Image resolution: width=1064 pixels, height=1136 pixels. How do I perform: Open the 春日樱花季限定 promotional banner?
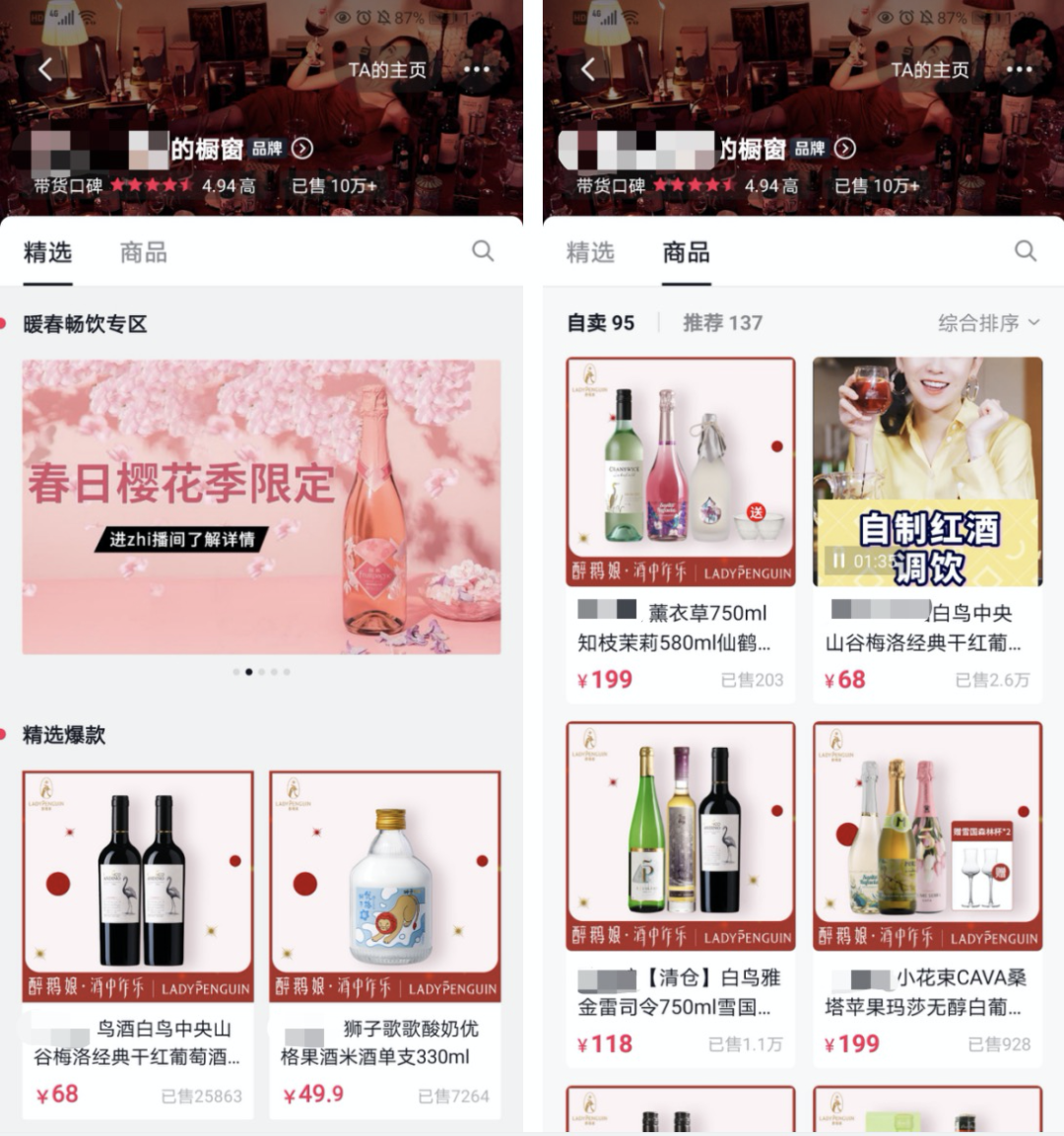(x=261, y=506)
